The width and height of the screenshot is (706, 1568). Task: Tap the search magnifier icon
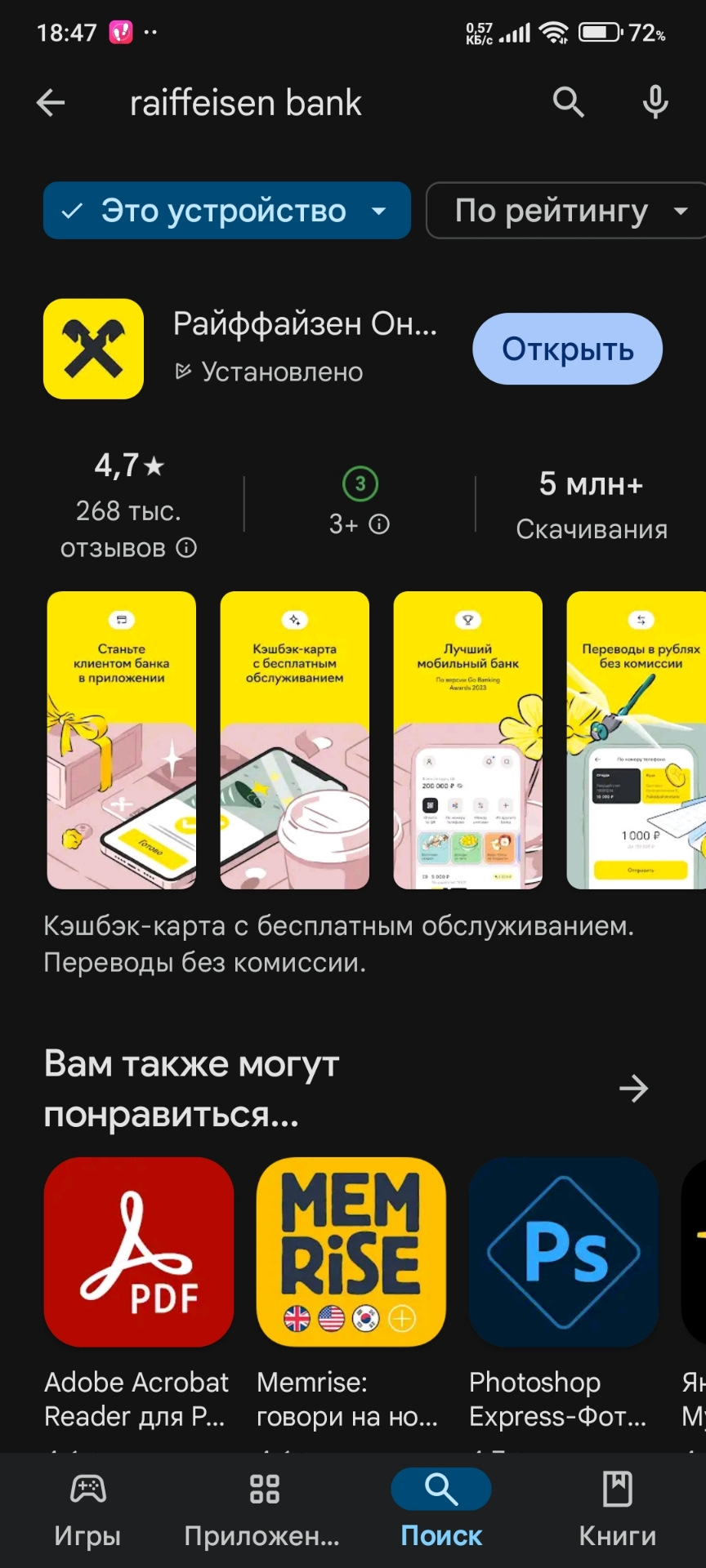568,103
